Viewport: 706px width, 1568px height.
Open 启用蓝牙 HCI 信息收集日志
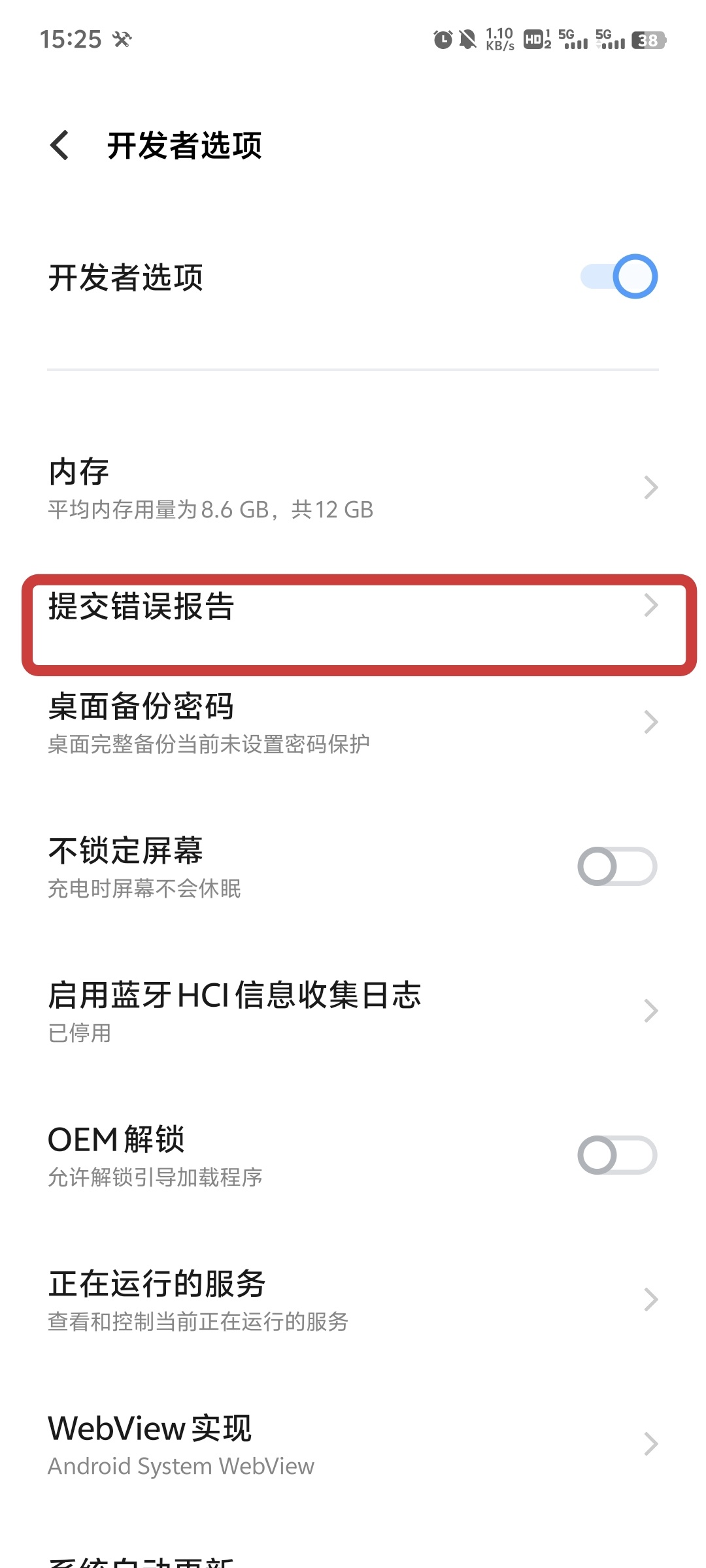coord(353,1010)
